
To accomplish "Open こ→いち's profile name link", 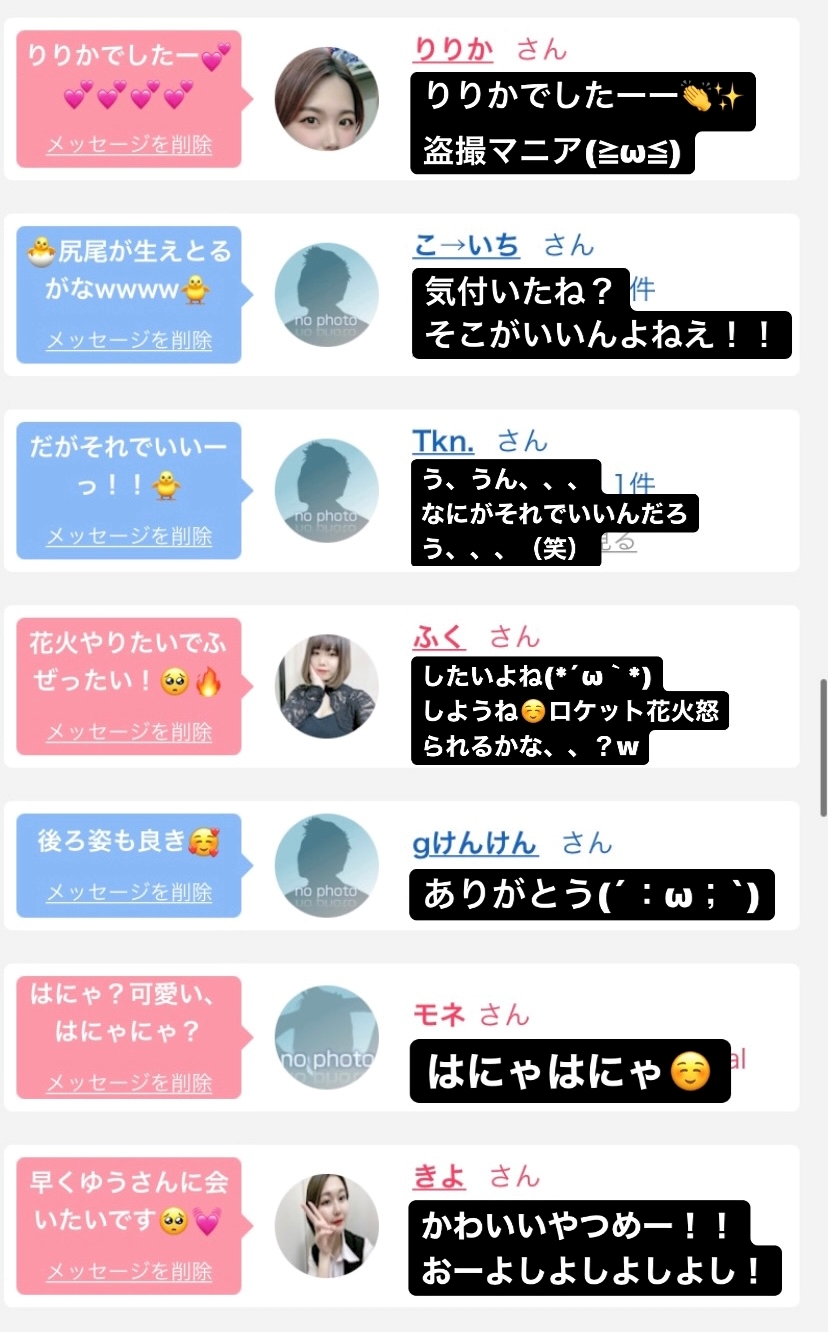I will coord(466,246).
